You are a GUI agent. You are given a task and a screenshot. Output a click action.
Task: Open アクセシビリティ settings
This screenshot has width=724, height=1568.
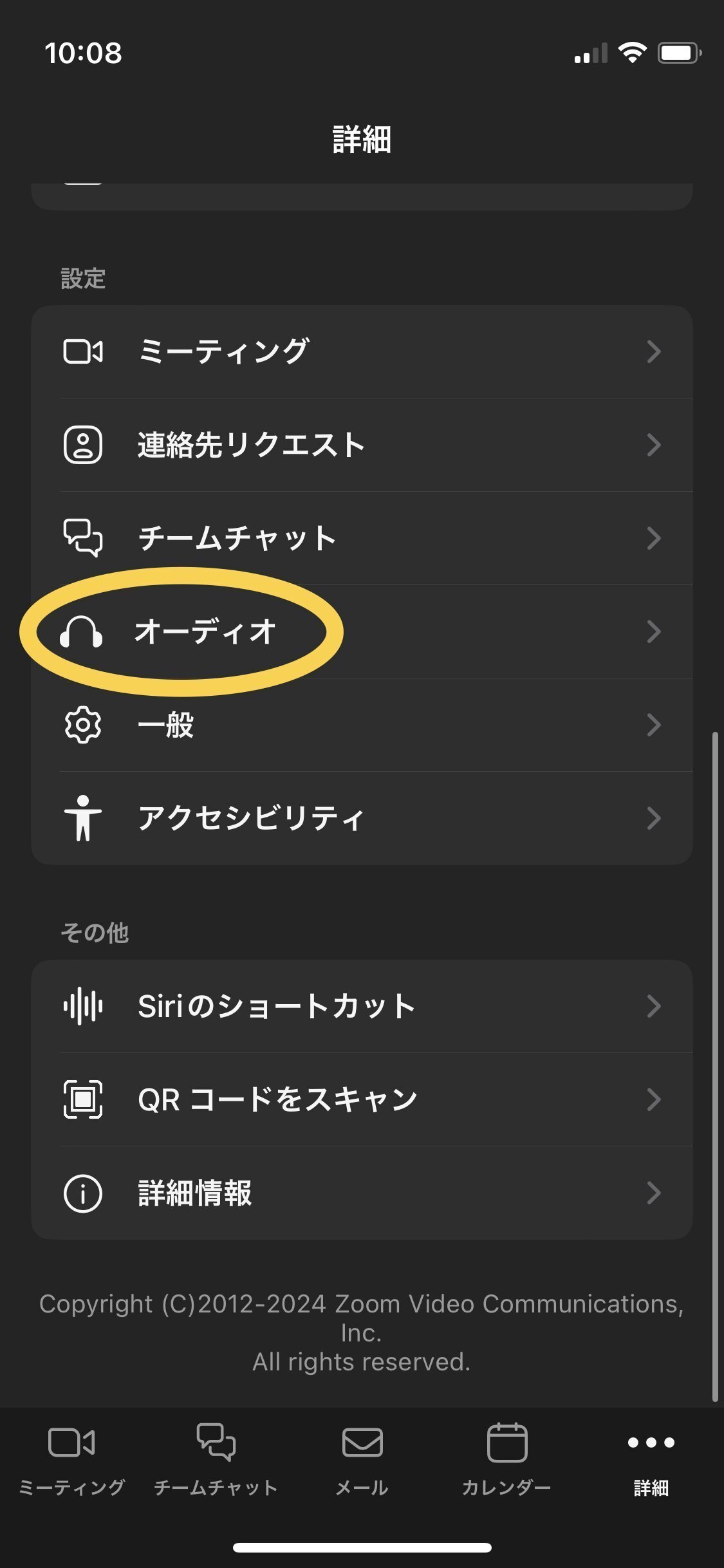point(362,818)
